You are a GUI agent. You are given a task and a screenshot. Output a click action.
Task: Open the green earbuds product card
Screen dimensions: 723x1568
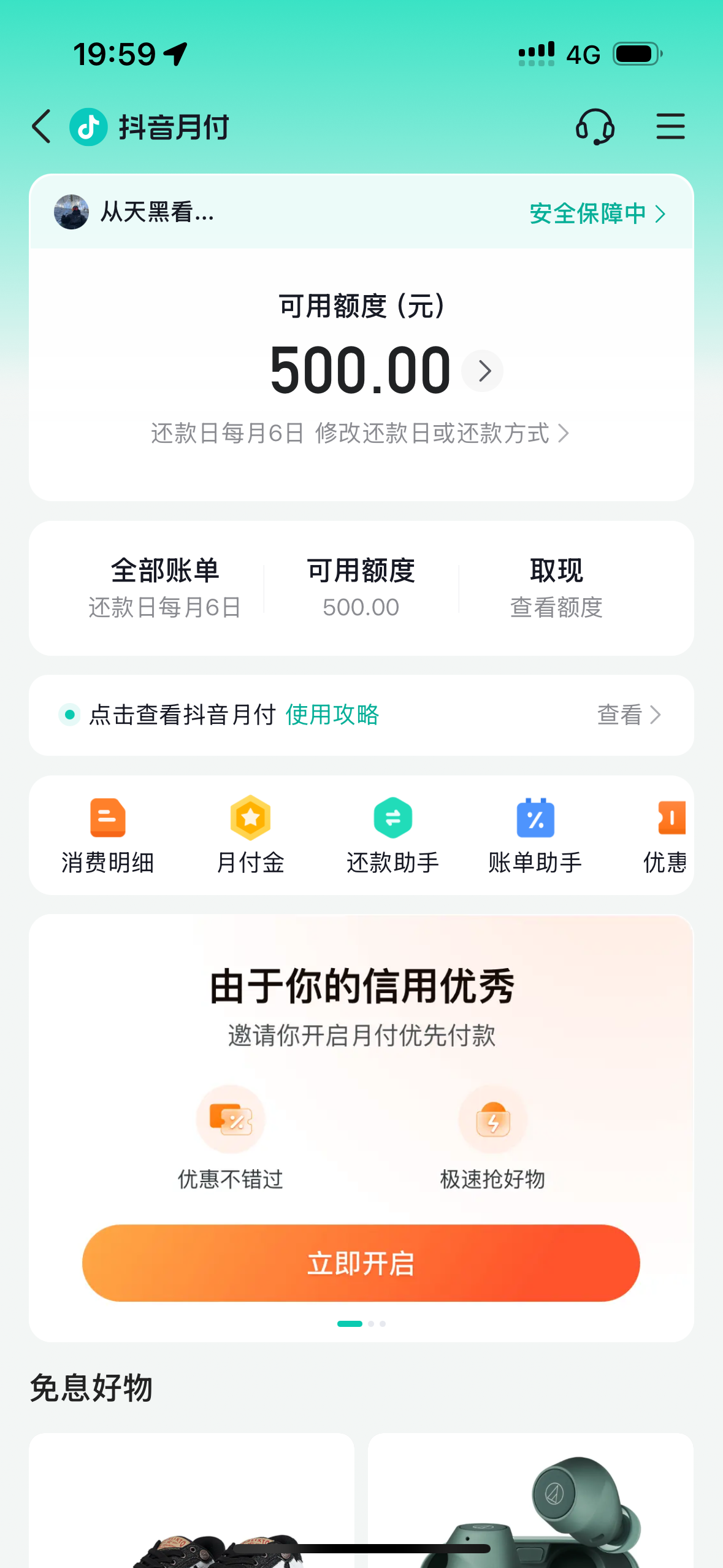[530, 1503]
